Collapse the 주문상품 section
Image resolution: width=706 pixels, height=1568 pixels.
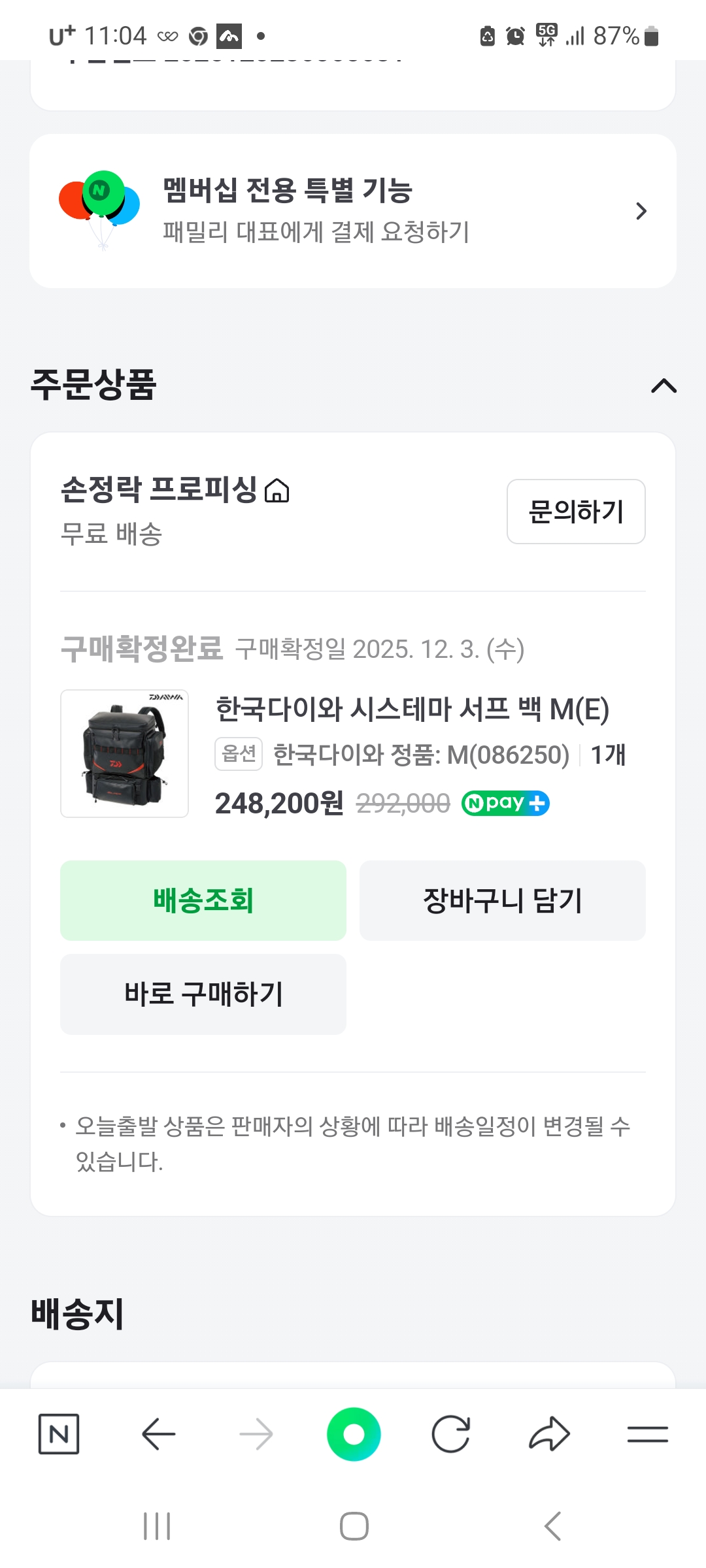(664, 385)
